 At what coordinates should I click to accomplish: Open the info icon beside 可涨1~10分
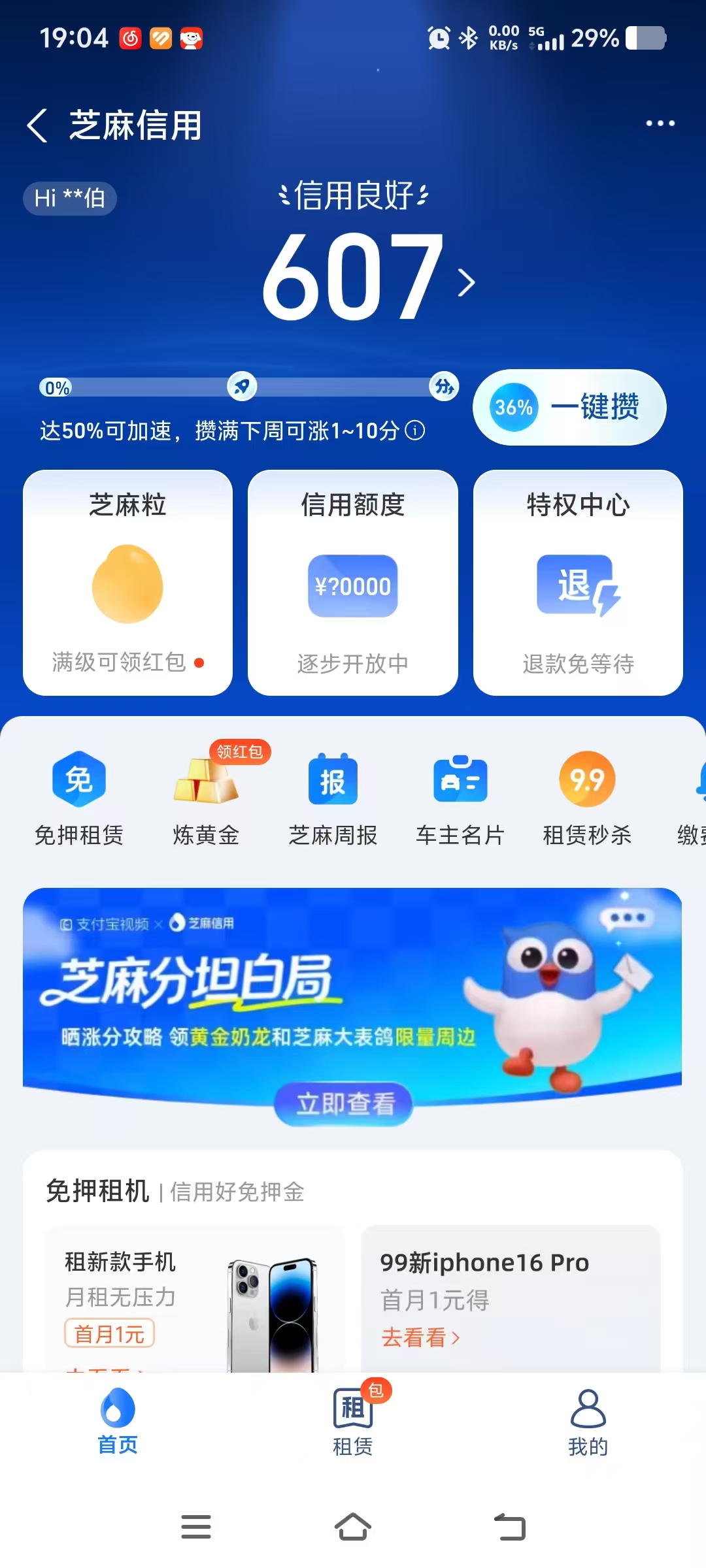click(x=415, y=431)
